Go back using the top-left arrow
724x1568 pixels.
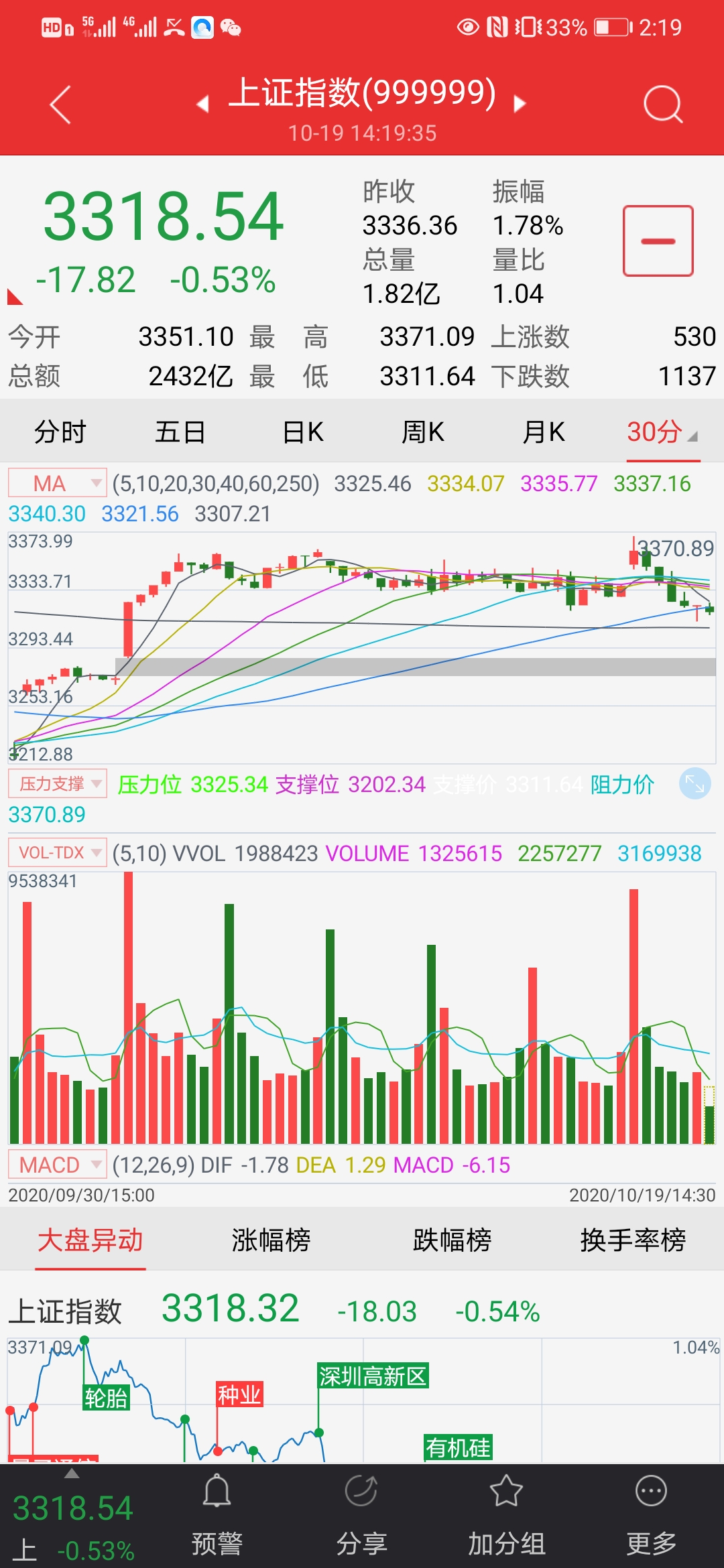[x=60, y=105]
